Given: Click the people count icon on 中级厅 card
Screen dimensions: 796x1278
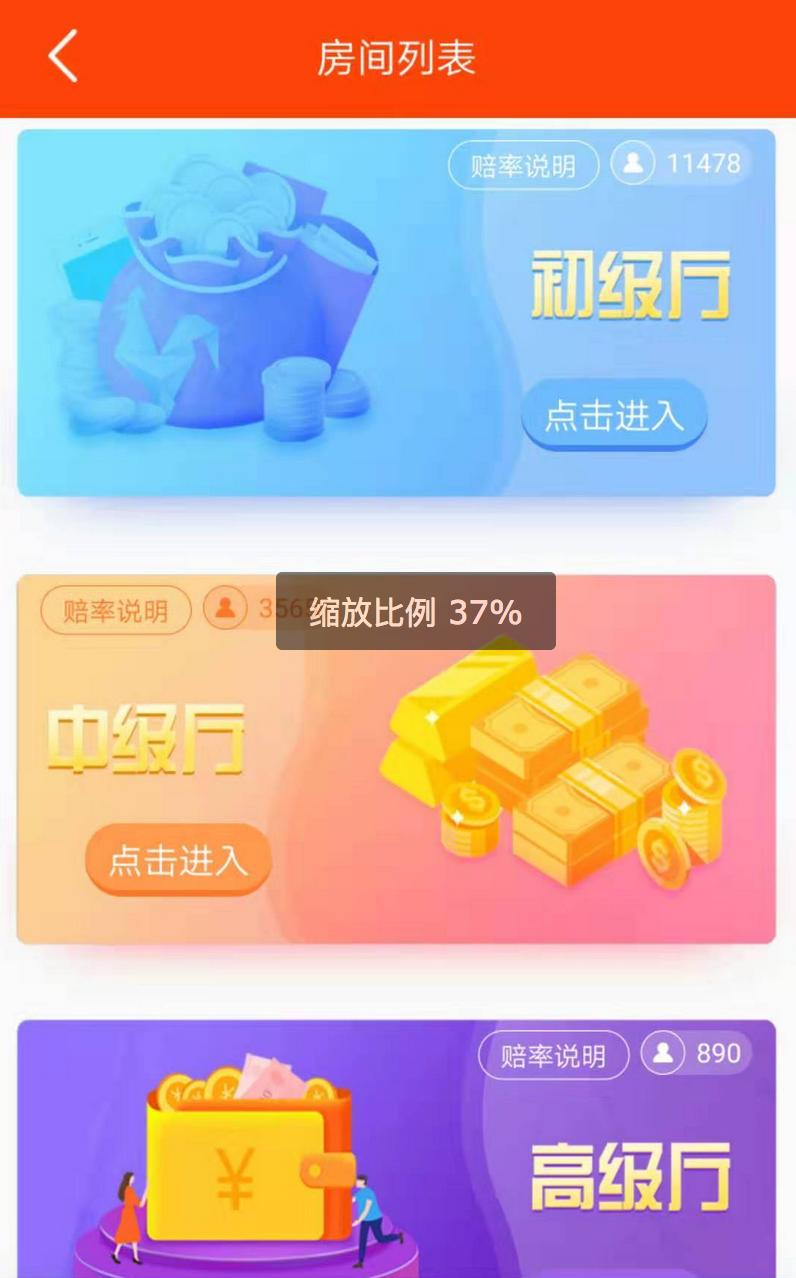Looking at the screenshot, I should click(x=226, y=607).
